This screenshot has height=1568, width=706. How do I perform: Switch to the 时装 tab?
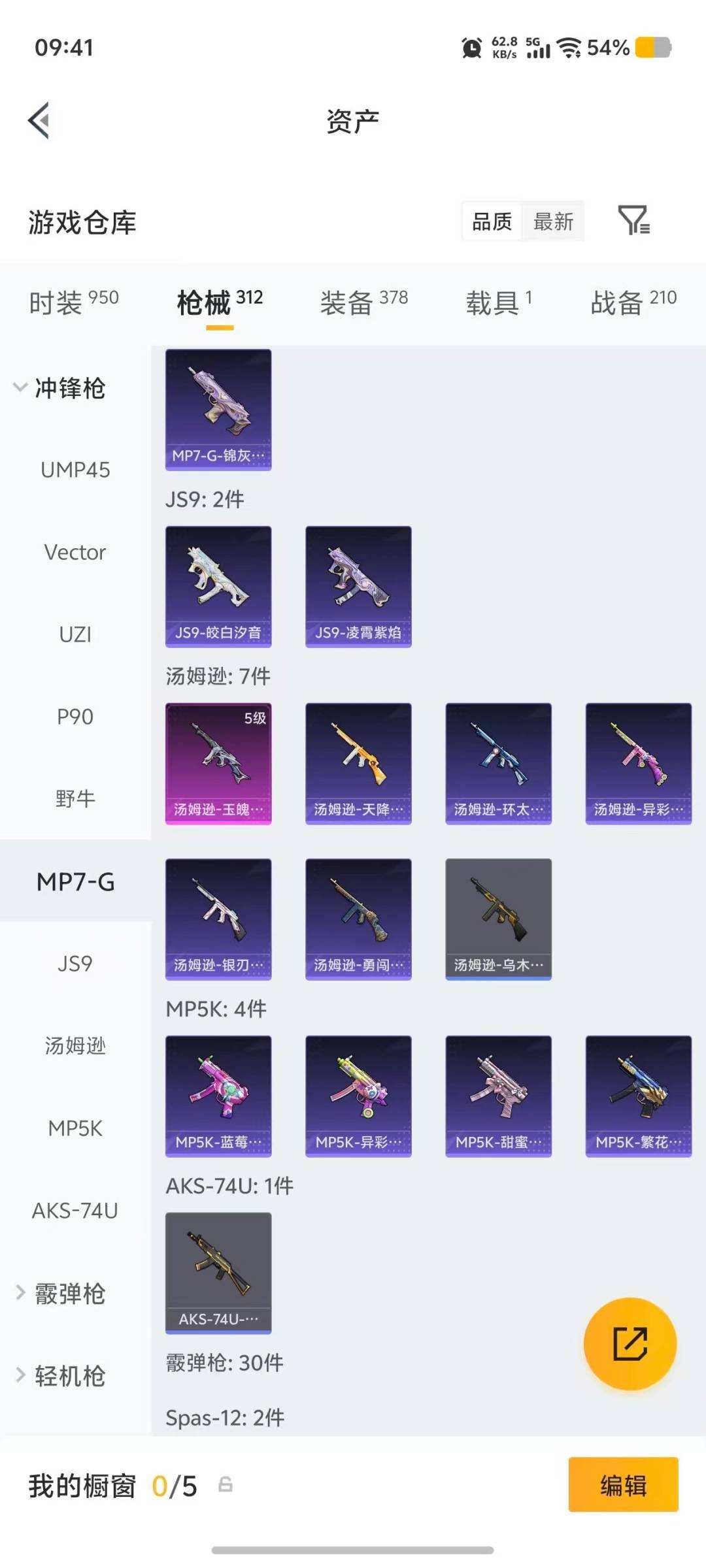point(74,302)
